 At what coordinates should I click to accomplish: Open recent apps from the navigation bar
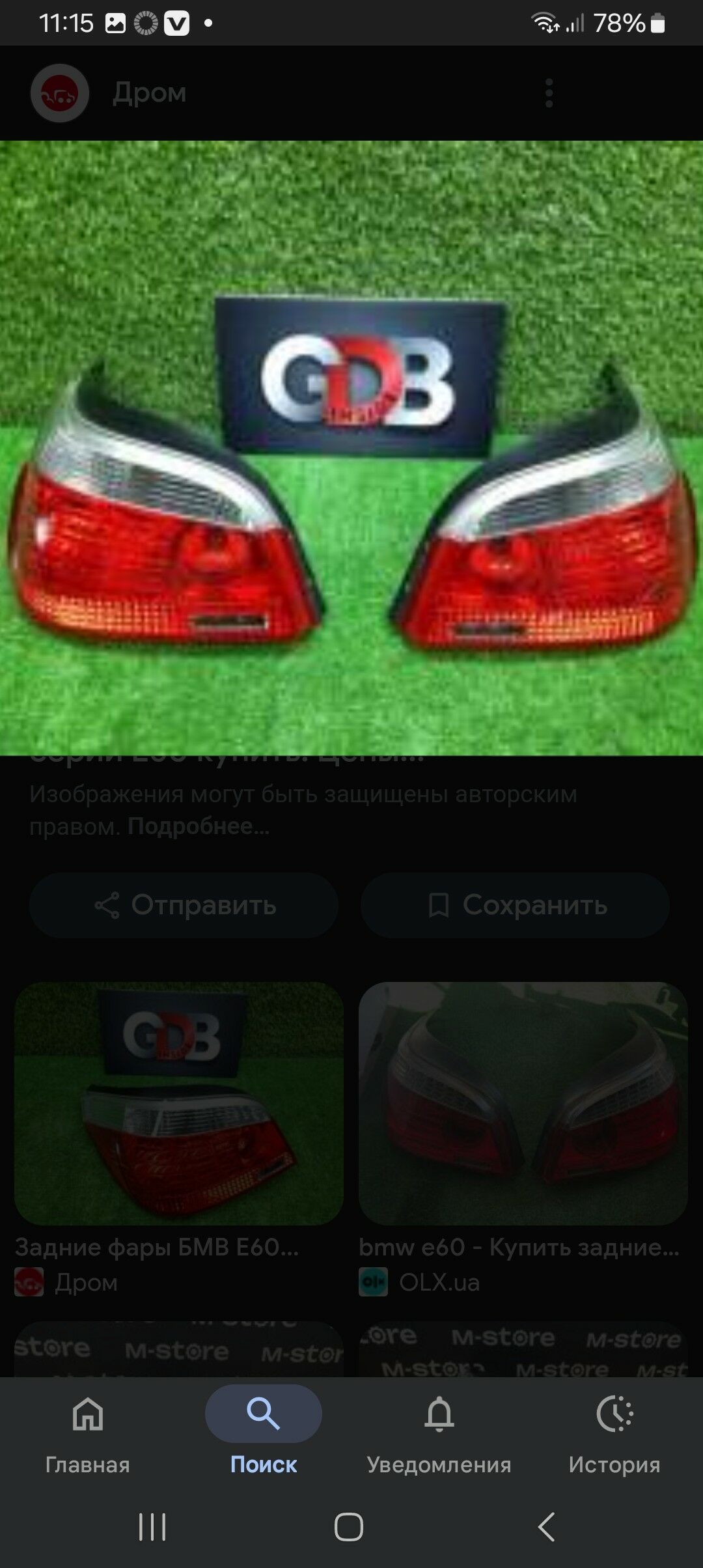152,1527
